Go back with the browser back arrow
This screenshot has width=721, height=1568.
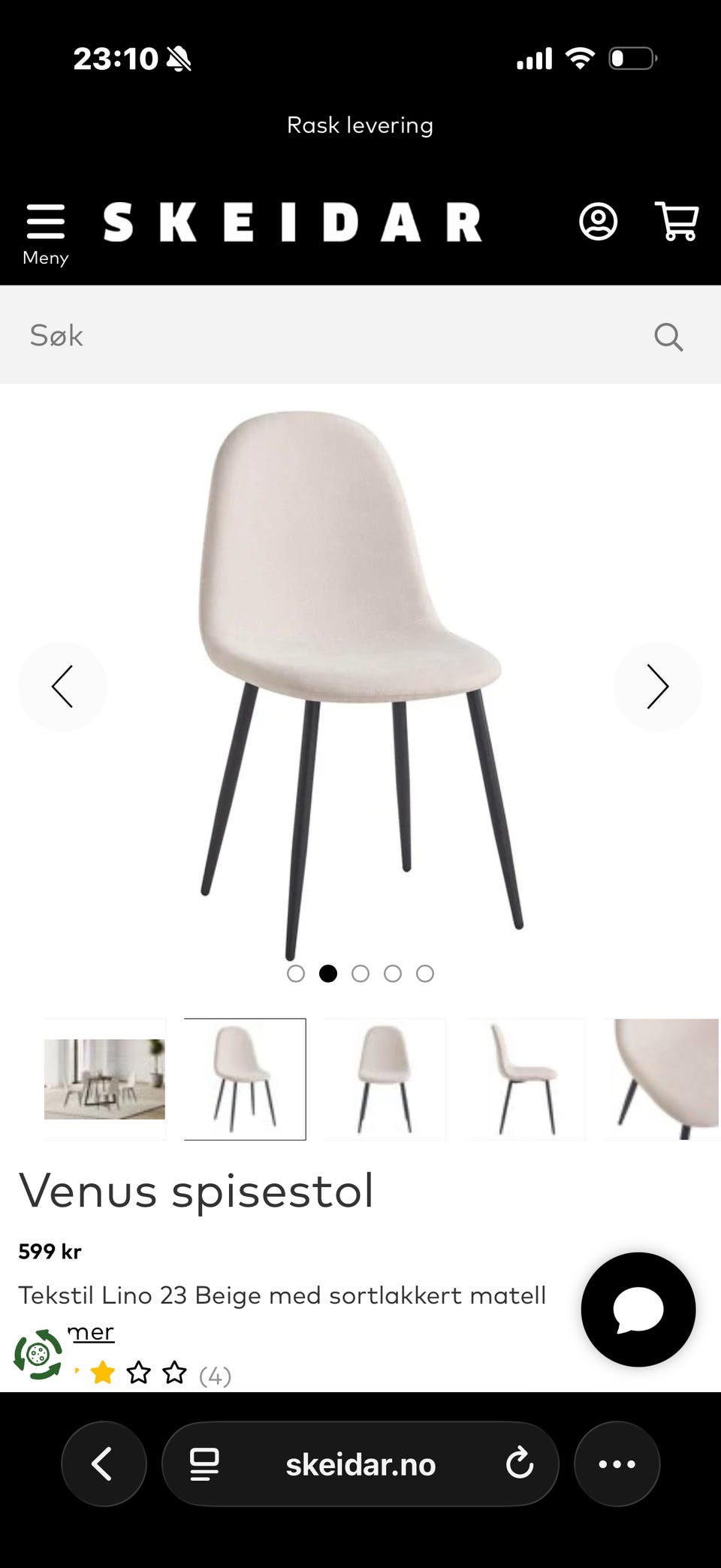point(104,1464)
